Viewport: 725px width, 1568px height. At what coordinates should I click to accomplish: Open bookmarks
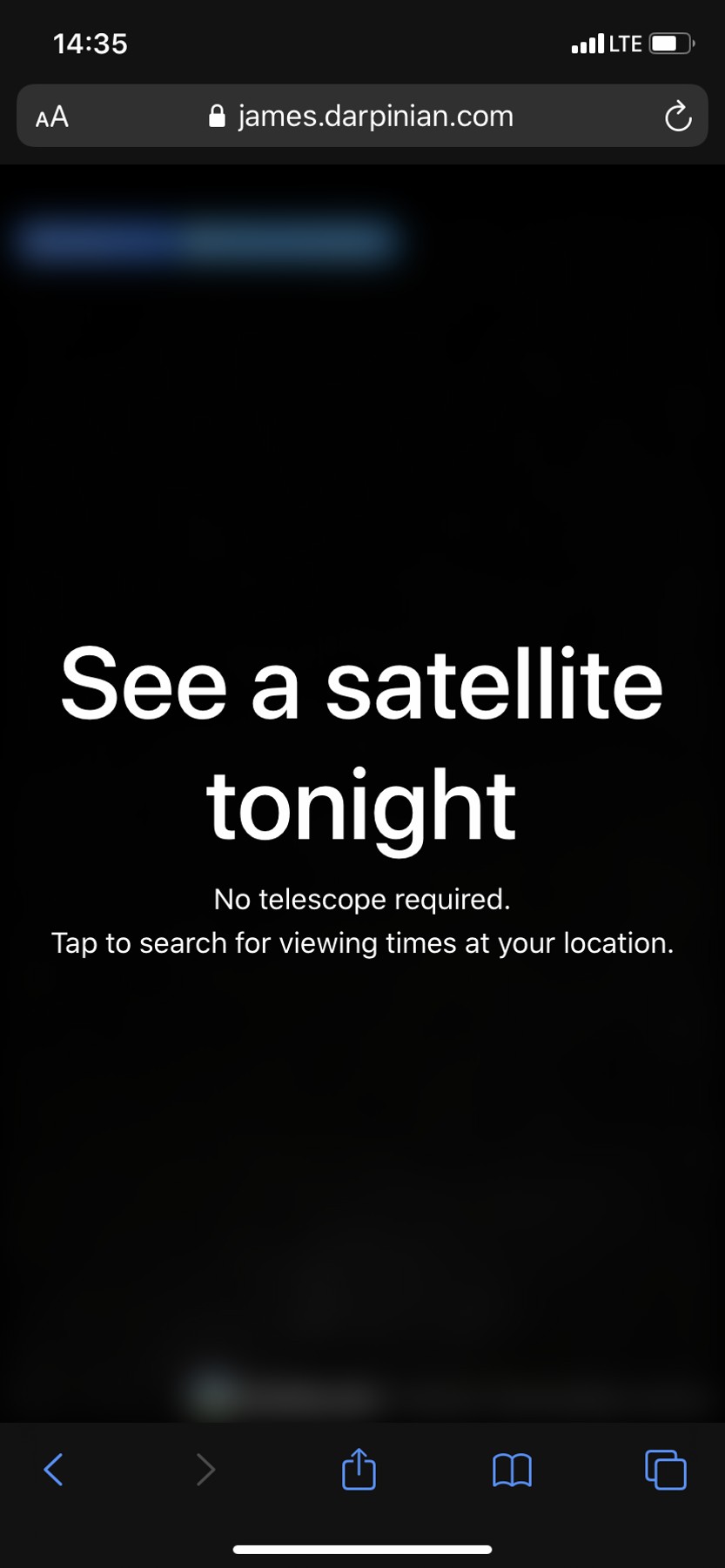click(512, 1470)
